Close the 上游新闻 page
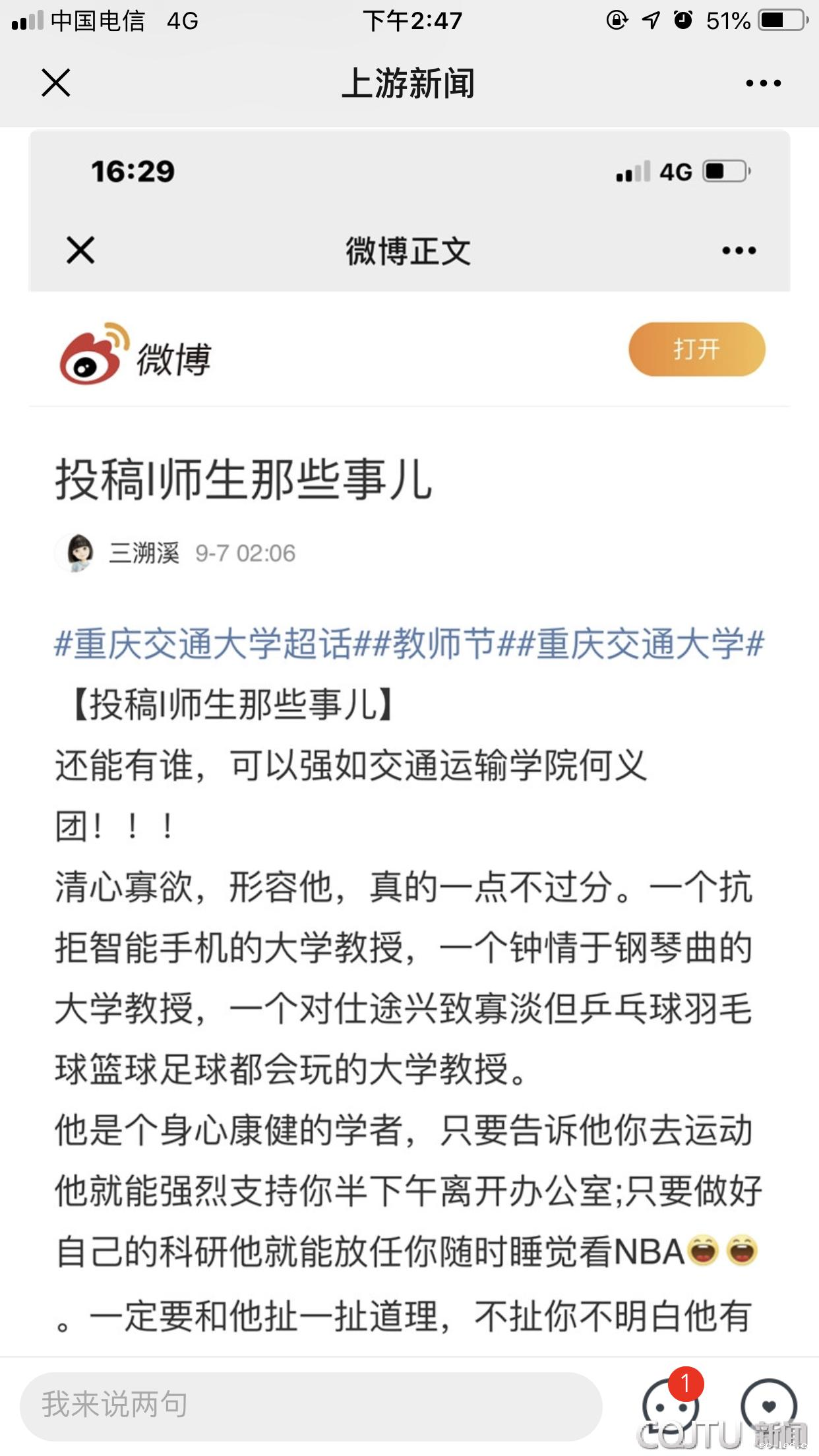This screenshot has height=1456, width=819. click(55, 83)
